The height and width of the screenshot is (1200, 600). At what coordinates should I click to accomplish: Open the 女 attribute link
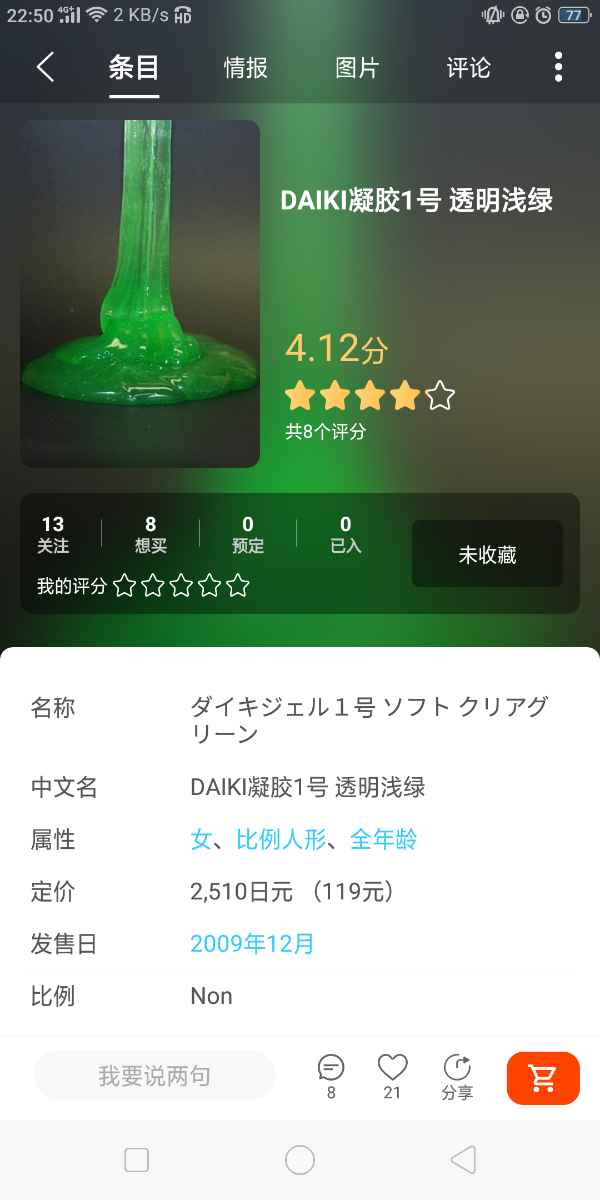(201, 840)
